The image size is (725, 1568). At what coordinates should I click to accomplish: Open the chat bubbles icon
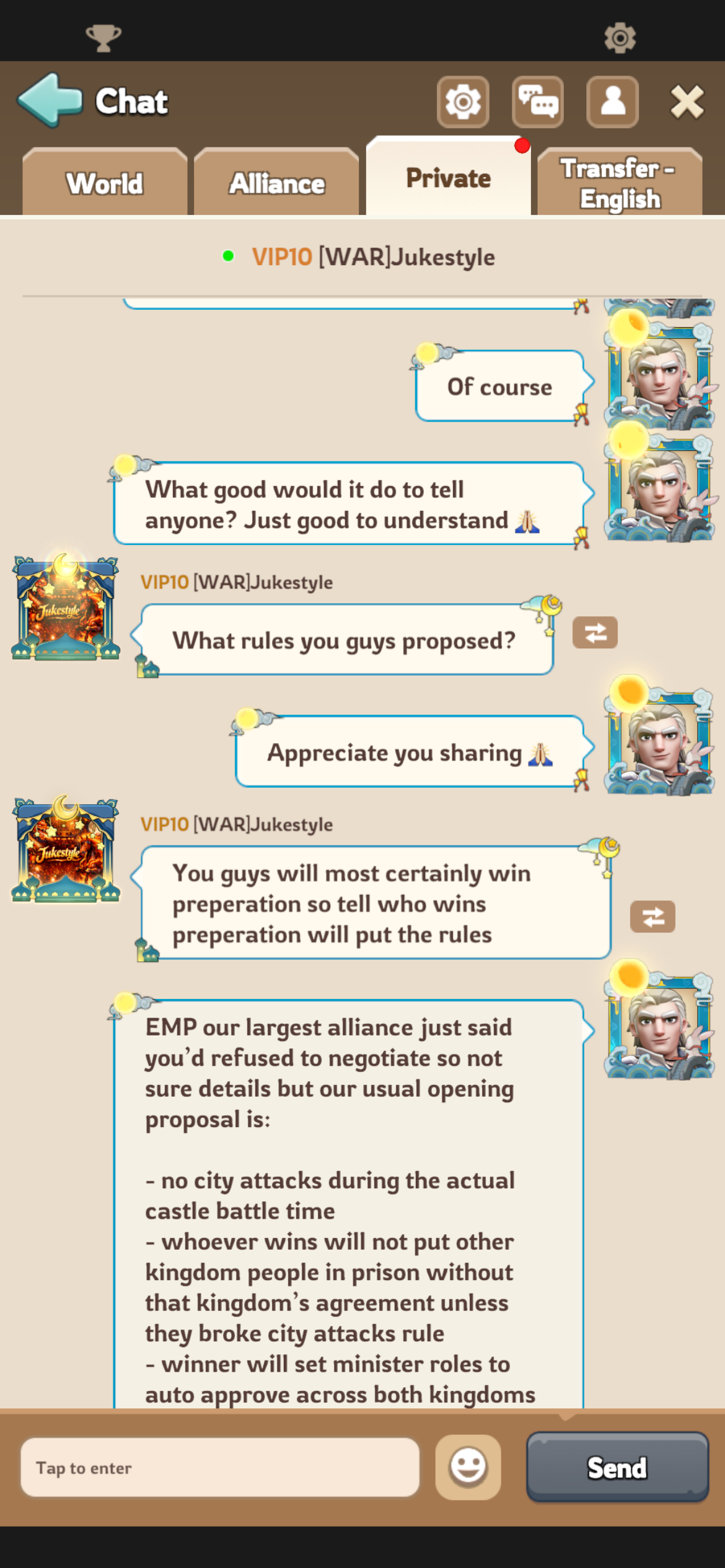point(537,102)
